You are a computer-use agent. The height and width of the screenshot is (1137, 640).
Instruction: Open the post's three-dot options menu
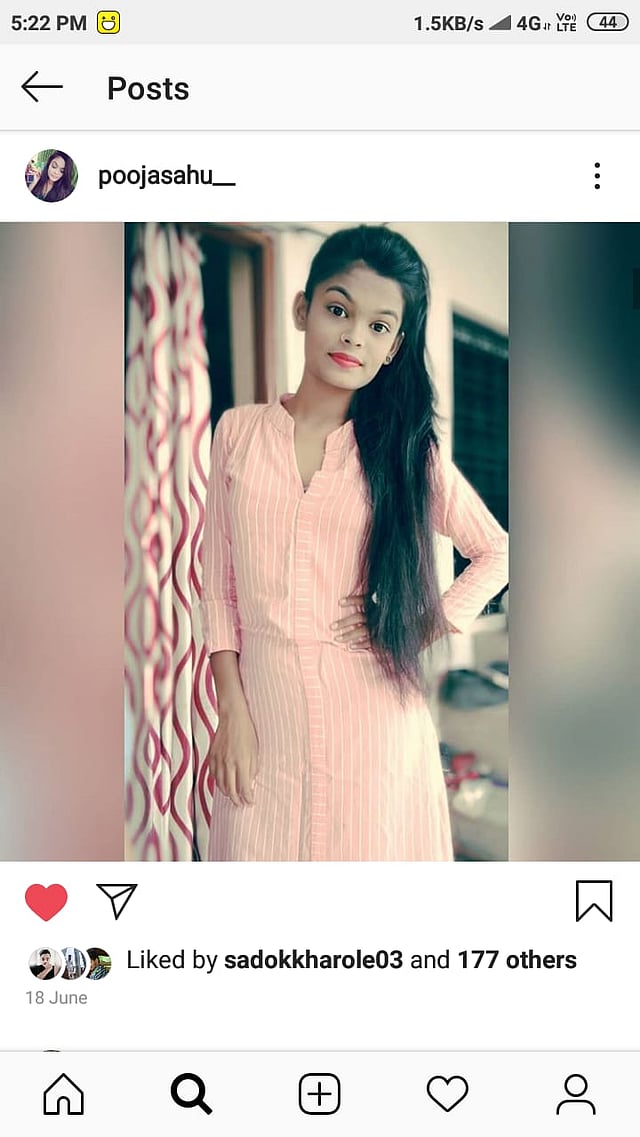(x=597, y=176)
